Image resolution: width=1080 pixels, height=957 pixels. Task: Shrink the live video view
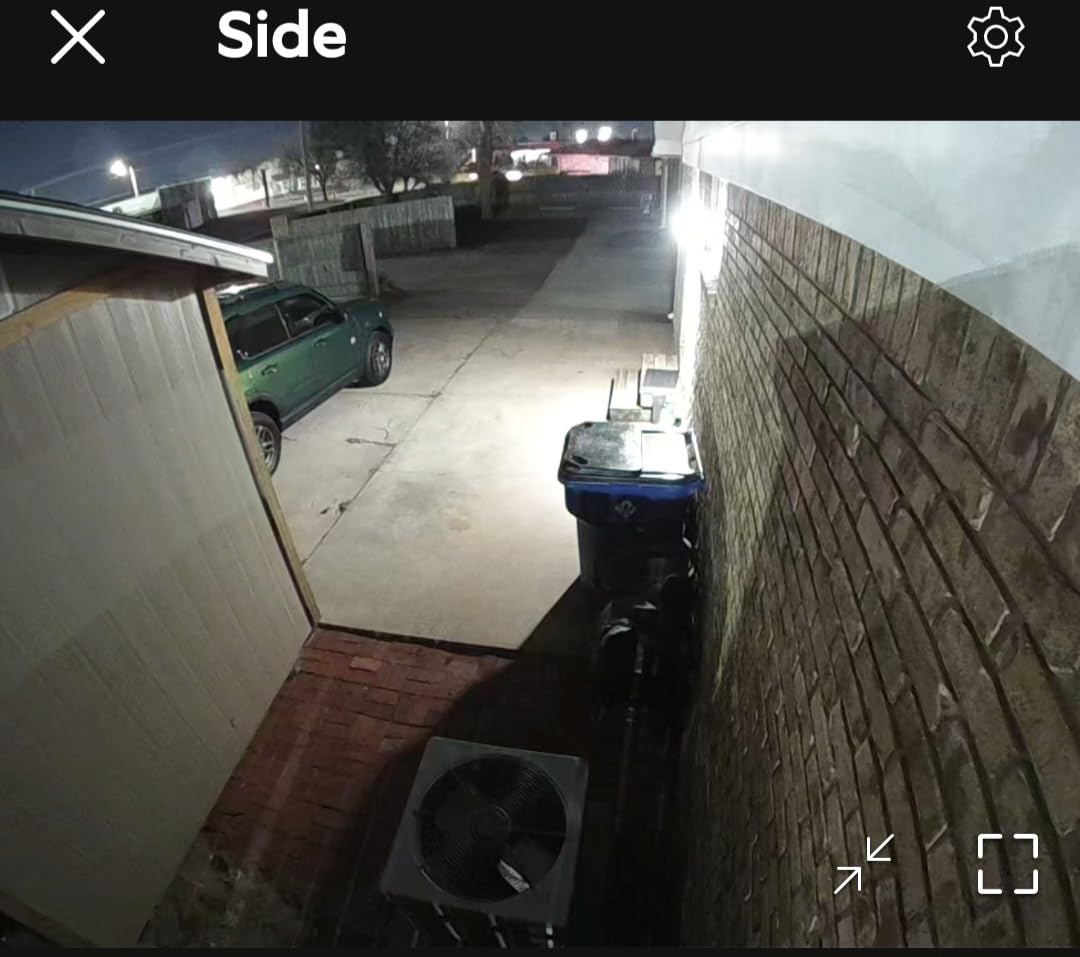tap(864, 864)
